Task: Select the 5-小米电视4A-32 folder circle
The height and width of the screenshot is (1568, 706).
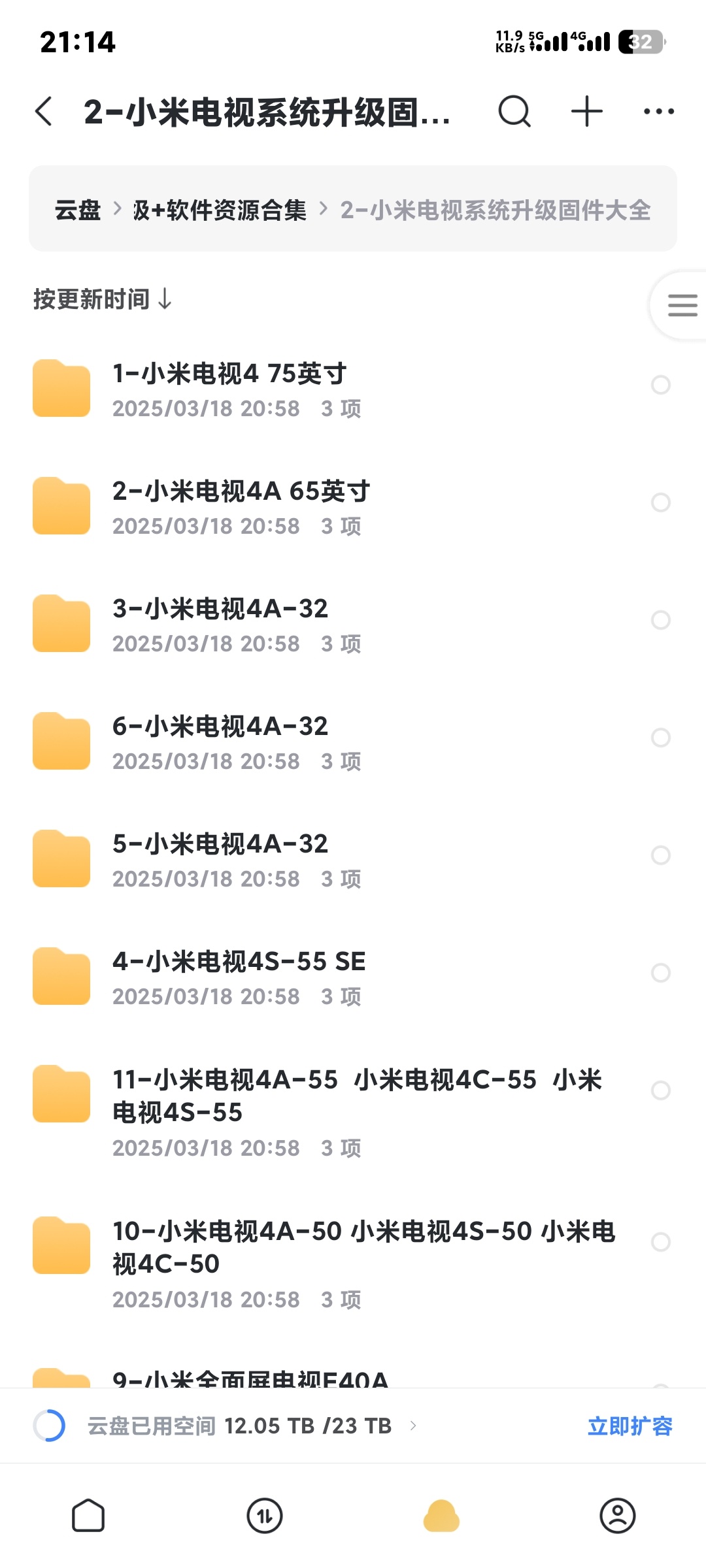Action: (x=661, y=855)
